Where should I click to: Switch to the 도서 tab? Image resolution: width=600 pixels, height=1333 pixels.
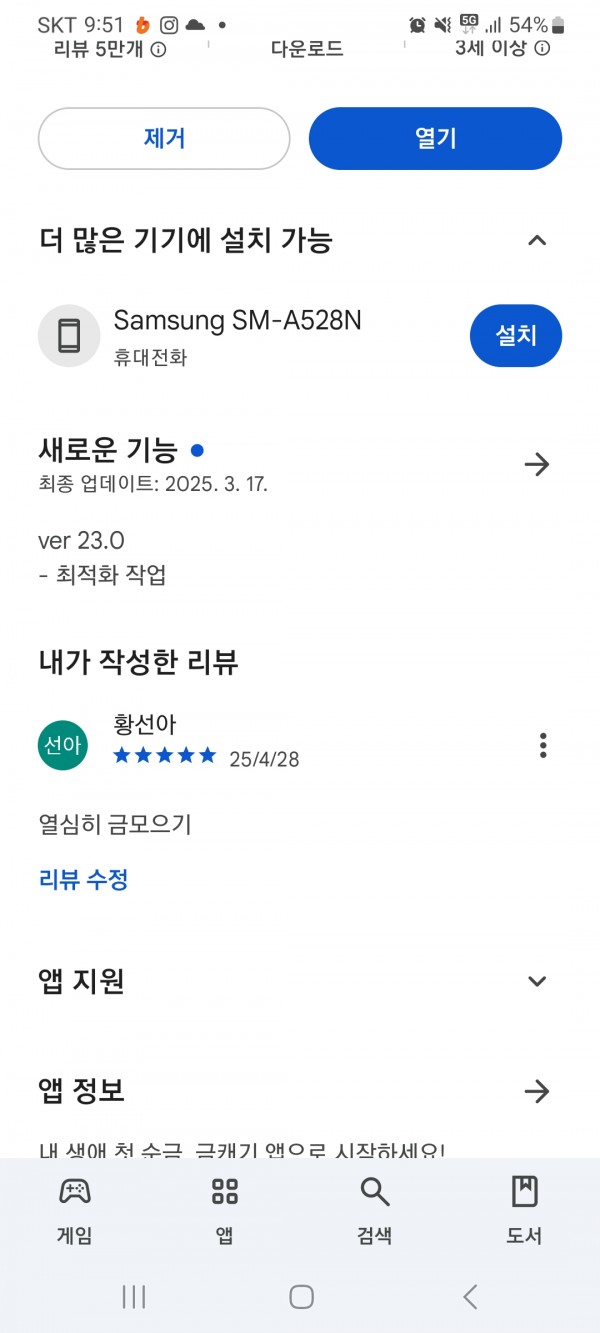pyautogui.click(x=524, y=1209)
